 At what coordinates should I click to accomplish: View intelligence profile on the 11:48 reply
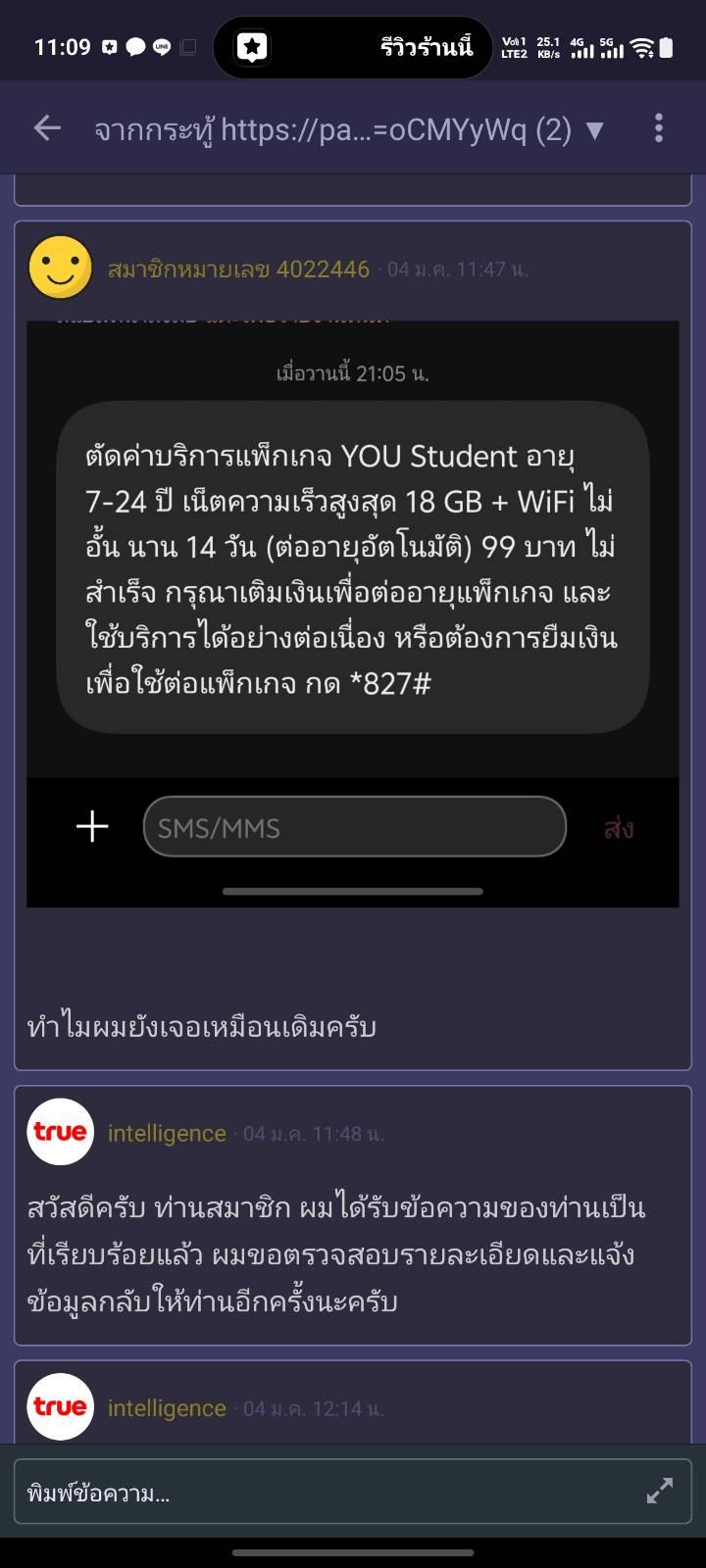point(167,1134)
